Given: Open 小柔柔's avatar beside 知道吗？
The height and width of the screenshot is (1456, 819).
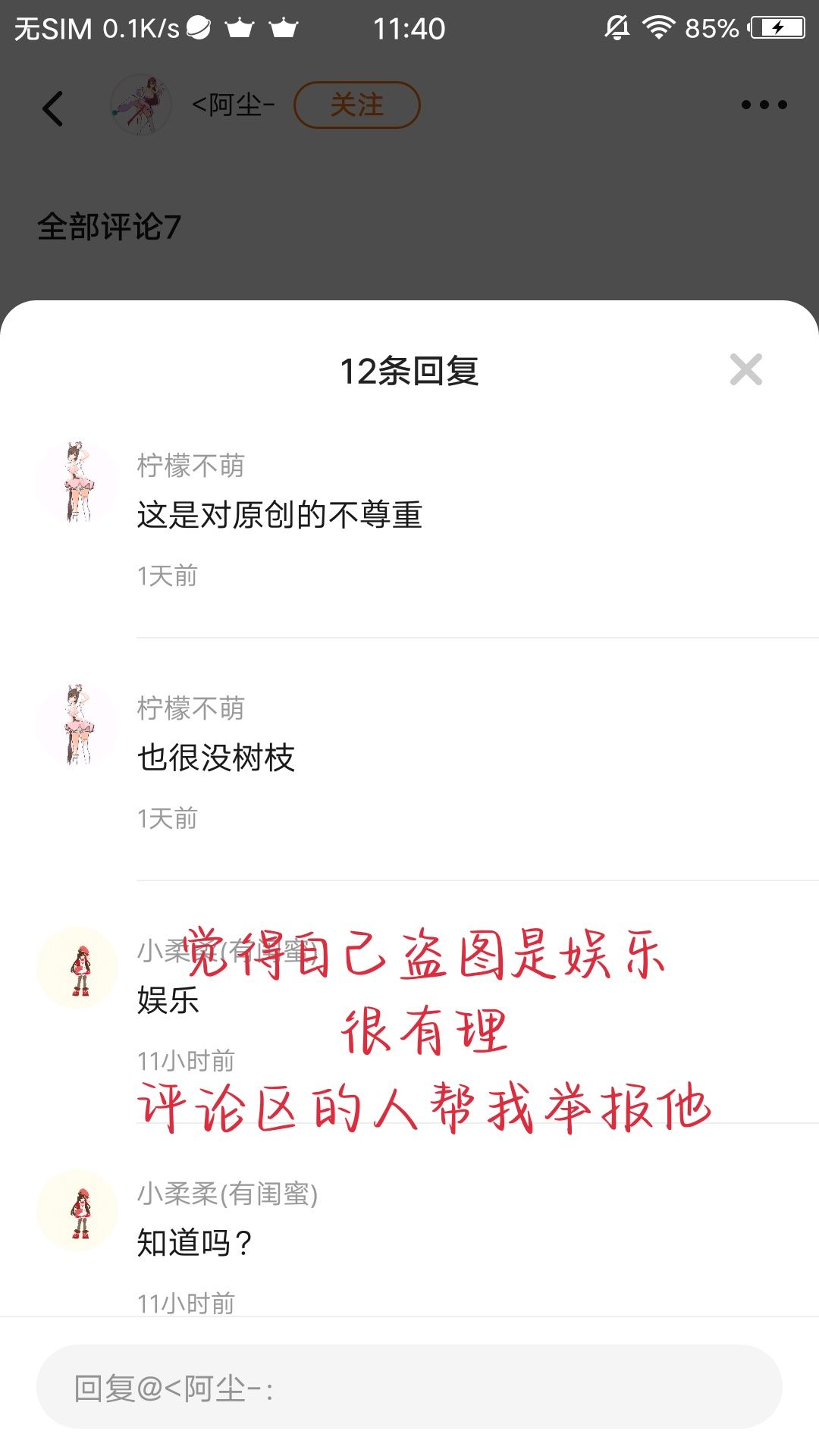Looking at the screenshot, I should tap(77, 1210).
